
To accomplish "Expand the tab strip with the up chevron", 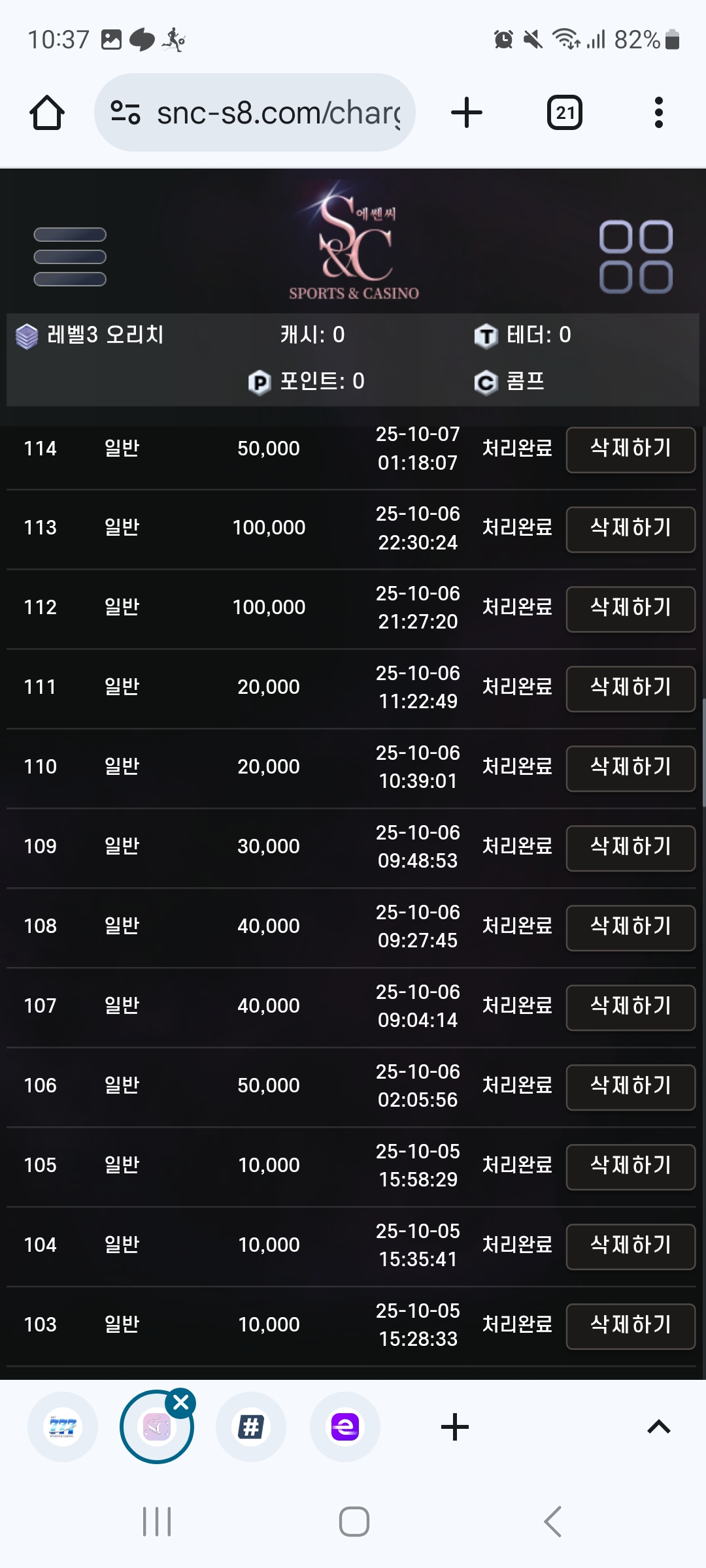I will (658, 1427).
